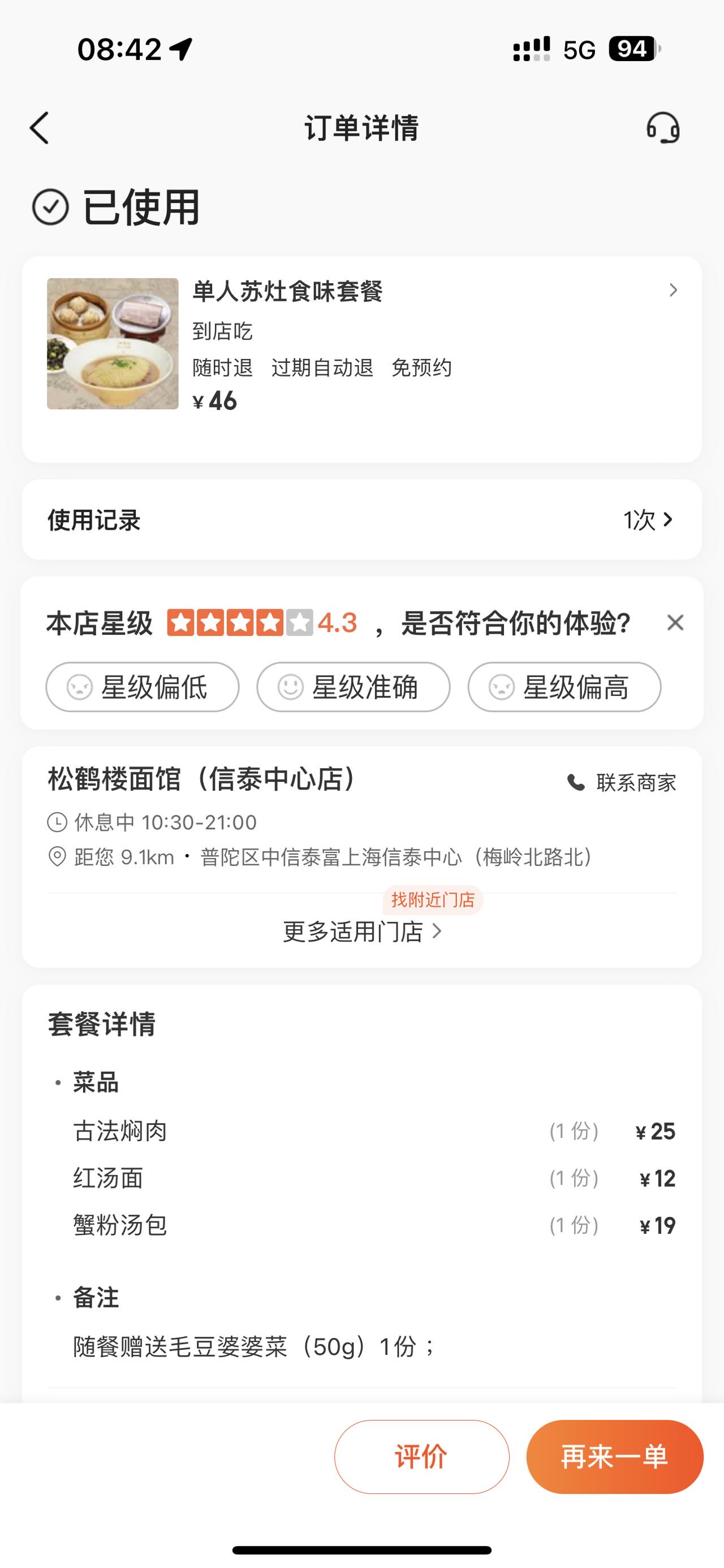This screenshot has height=1568, width=724.
Task: Select the 星级准确 chip
Action: point(353,687)
